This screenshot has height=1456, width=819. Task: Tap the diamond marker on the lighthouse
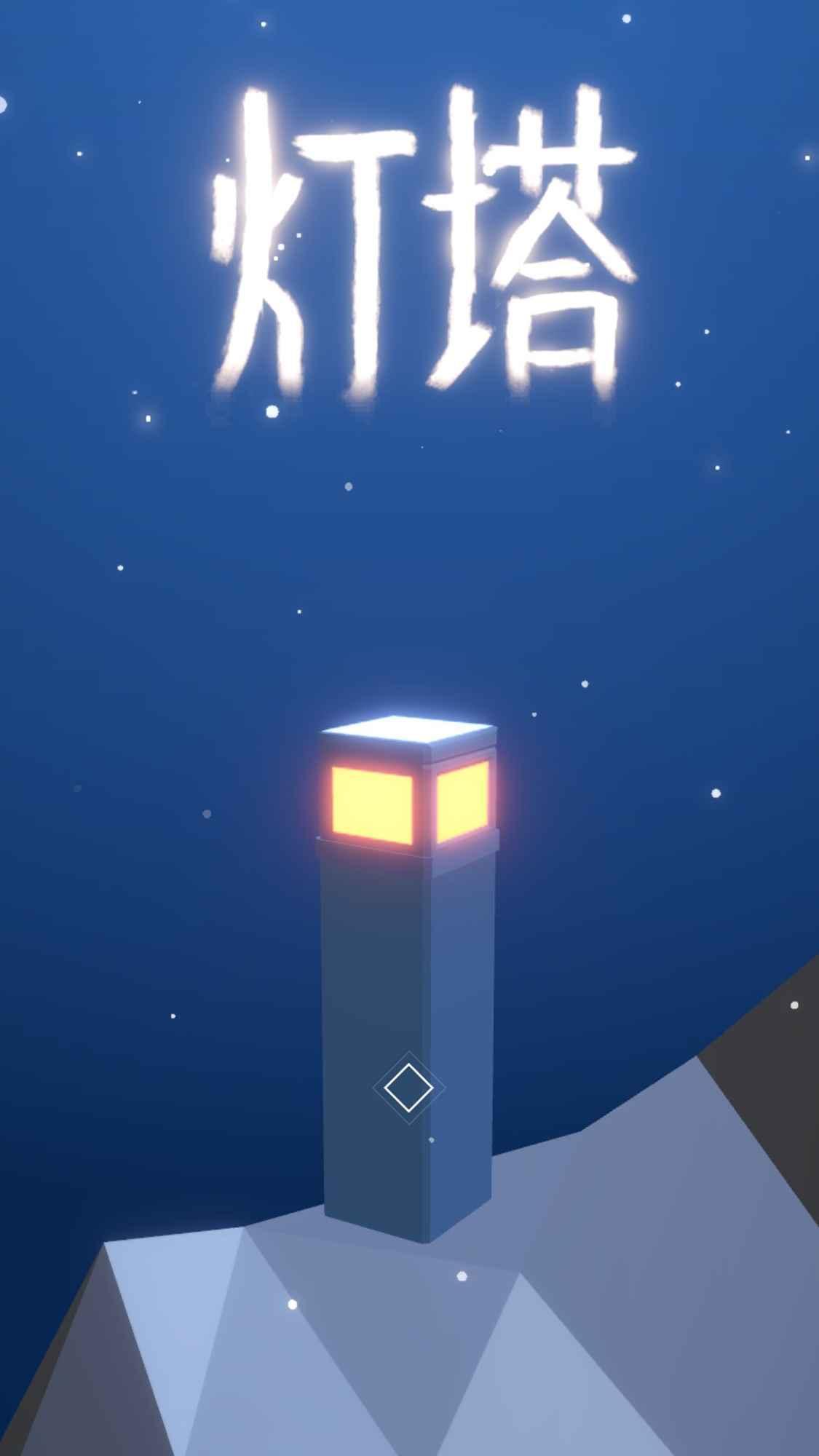pyautogui.click(x=408, y=1088)
